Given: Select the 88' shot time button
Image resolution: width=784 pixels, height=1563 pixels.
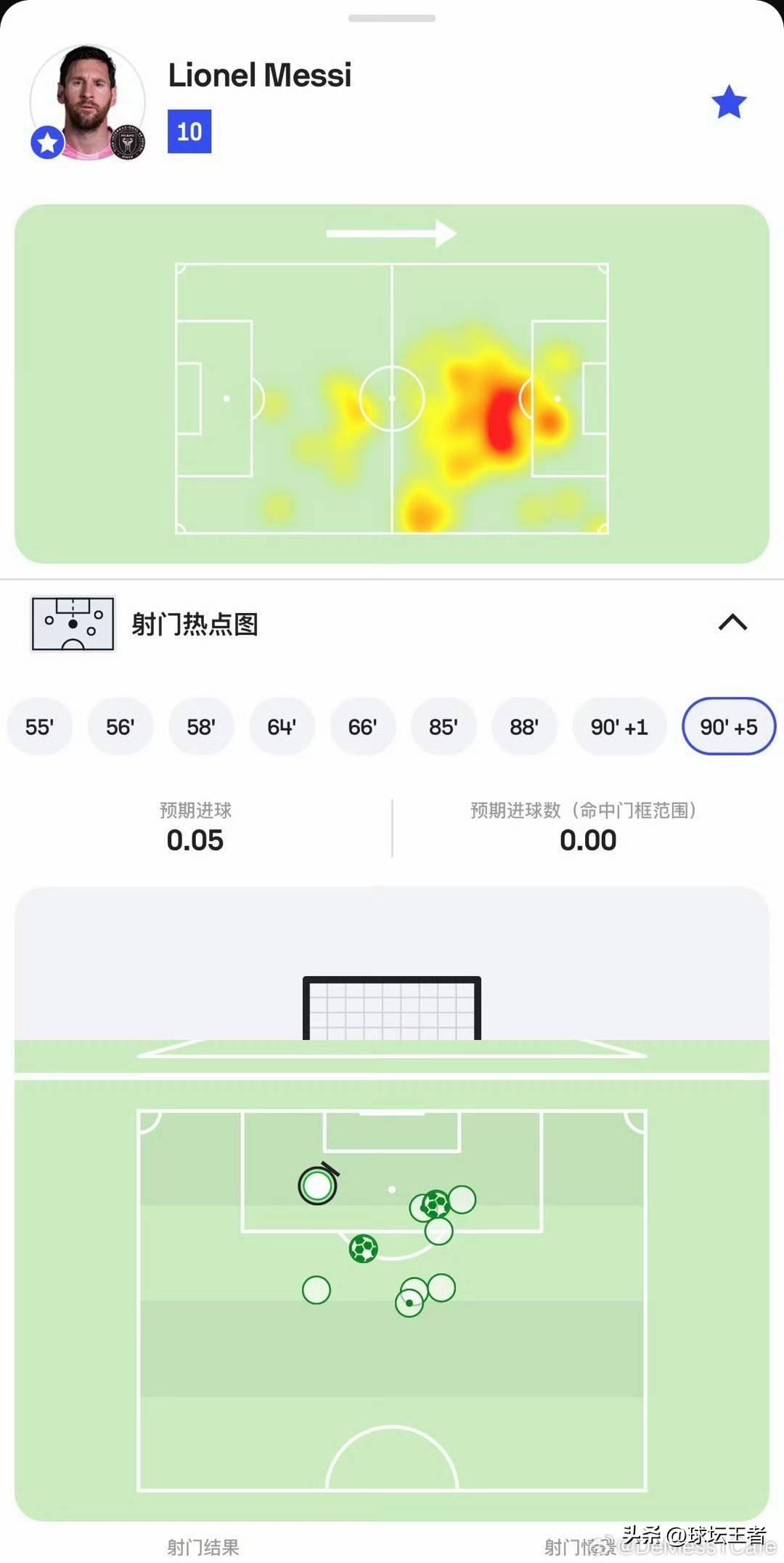Looking at the screenshot, I should (524, 726).
